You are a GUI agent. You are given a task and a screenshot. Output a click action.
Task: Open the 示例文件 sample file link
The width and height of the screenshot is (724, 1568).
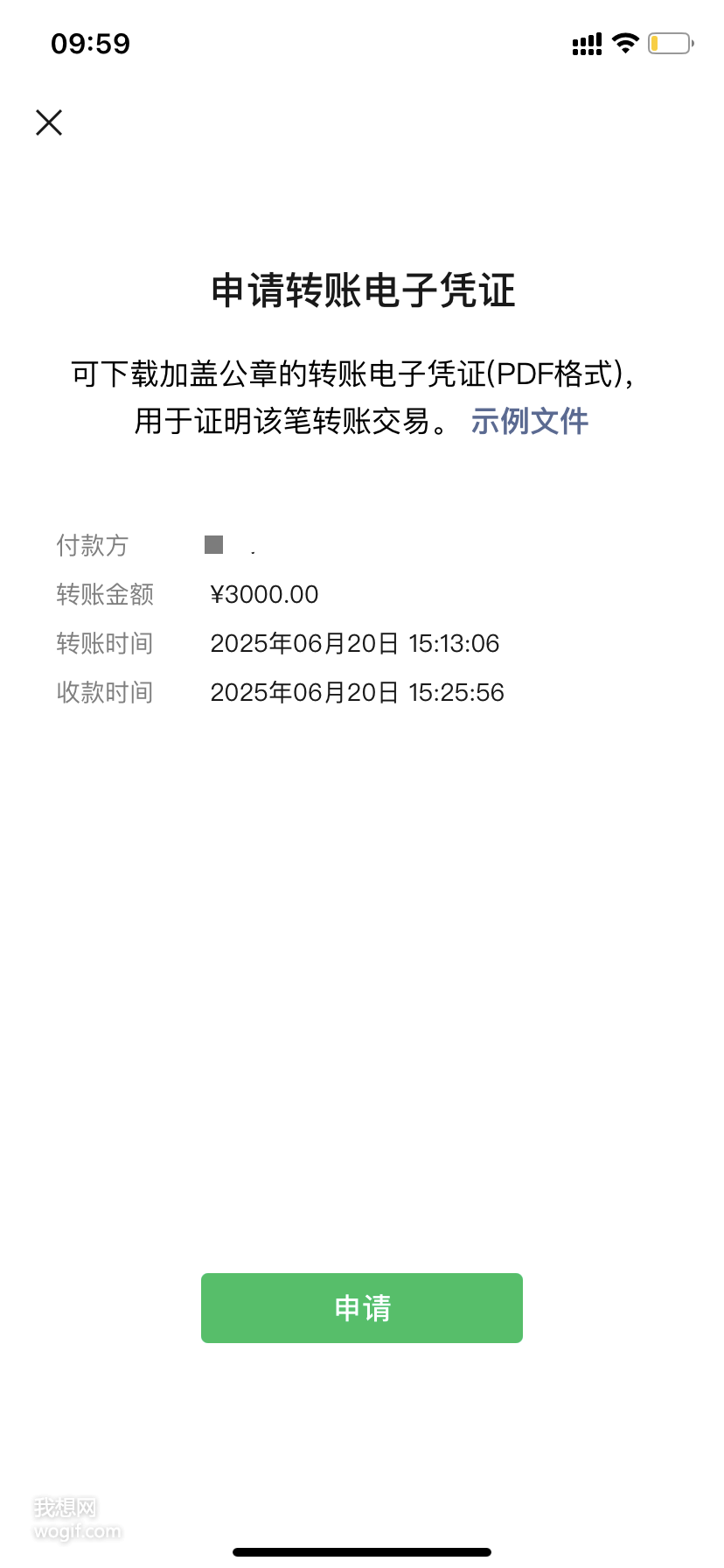point(529,422)
